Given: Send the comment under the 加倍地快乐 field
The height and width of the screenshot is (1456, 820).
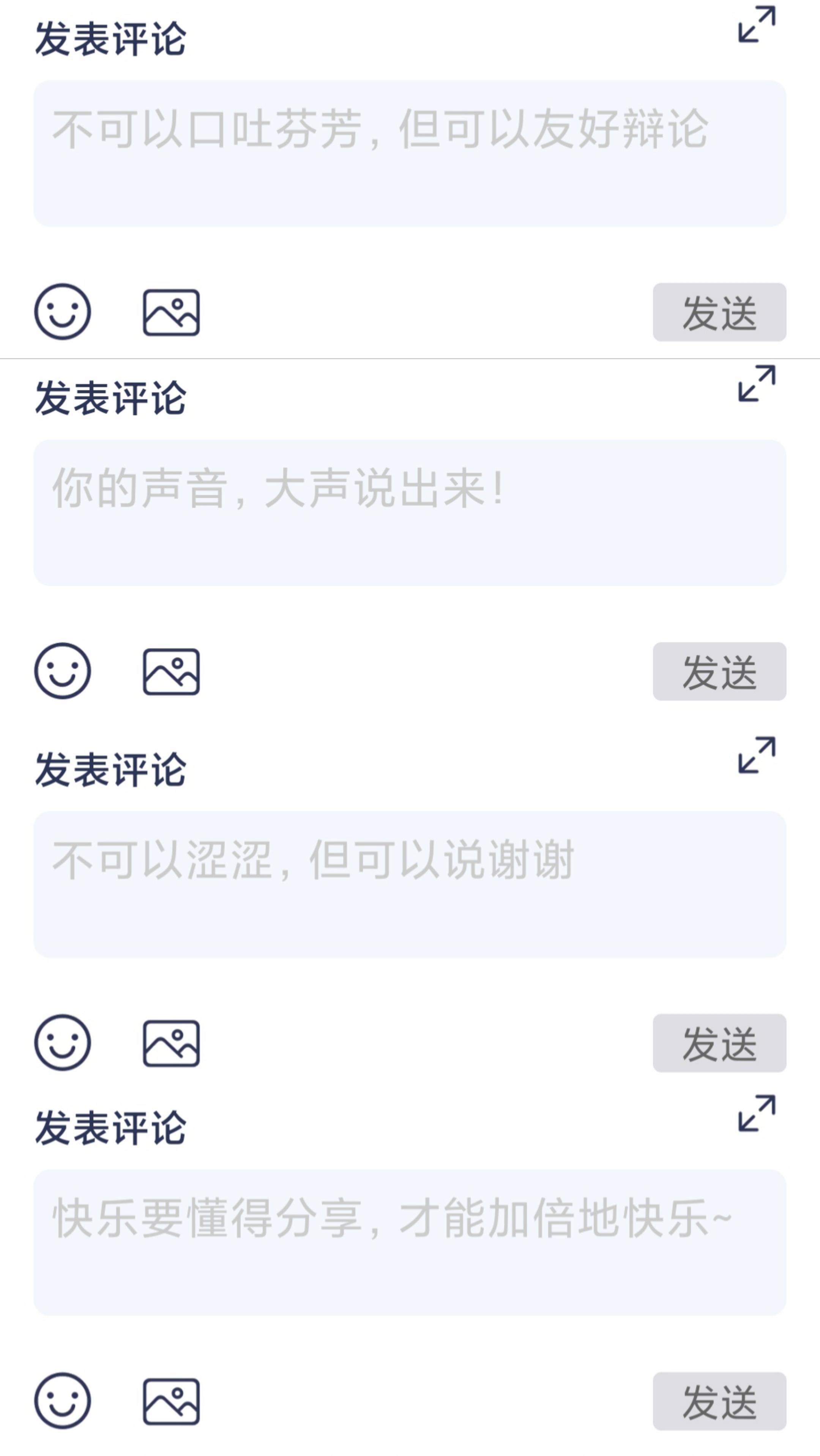Looking at the screenshot, I should (x=719, y=1401).
